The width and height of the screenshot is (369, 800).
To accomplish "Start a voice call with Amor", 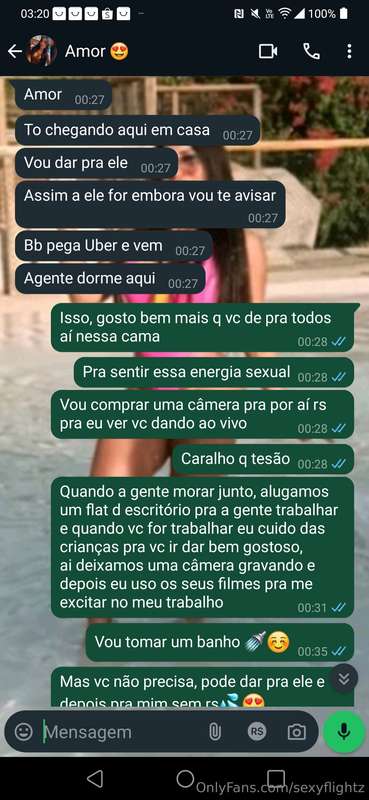I will [311, 51].
